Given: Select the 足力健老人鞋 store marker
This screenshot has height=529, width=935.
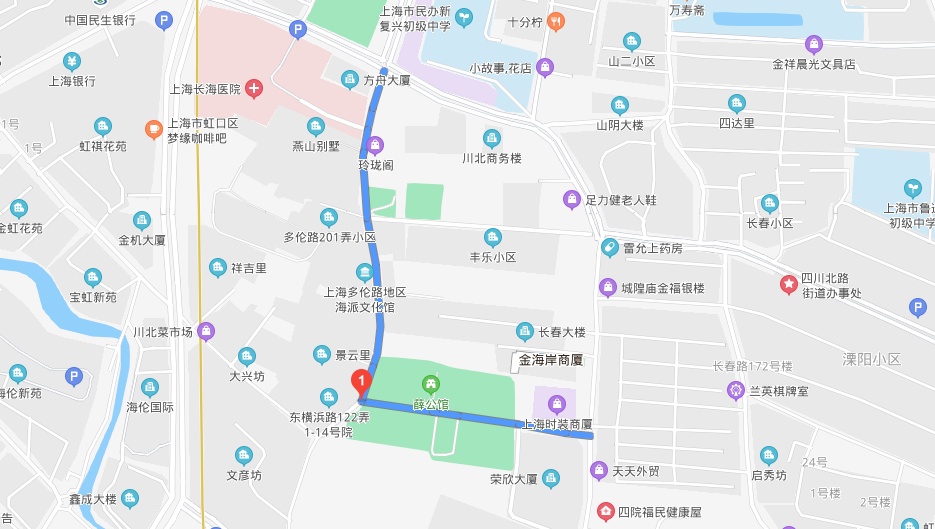Looking at the screenshot, I should point(571,199).
